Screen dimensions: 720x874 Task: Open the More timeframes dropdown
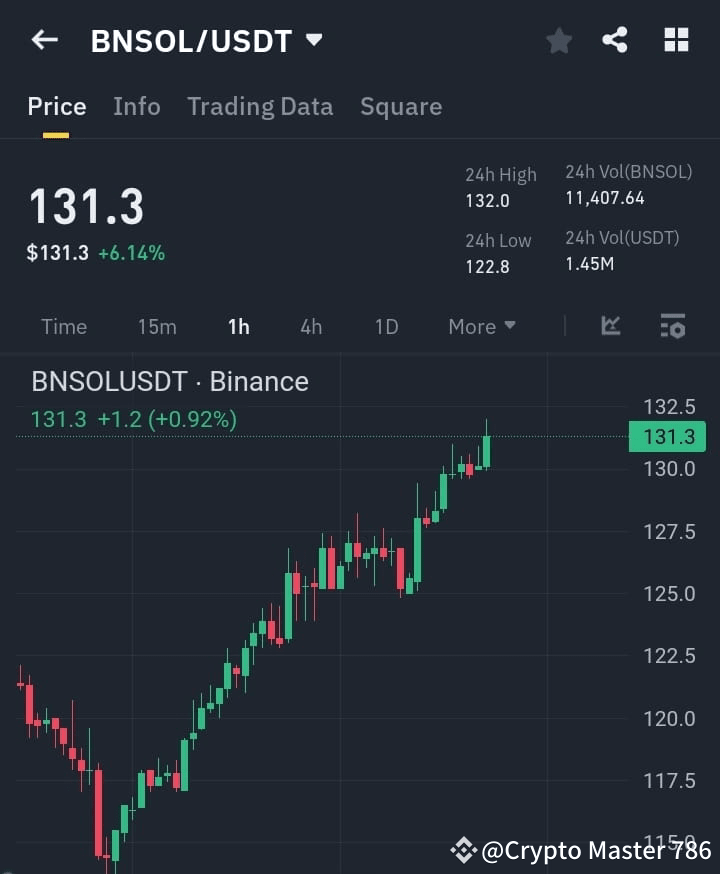click(481, 326)
